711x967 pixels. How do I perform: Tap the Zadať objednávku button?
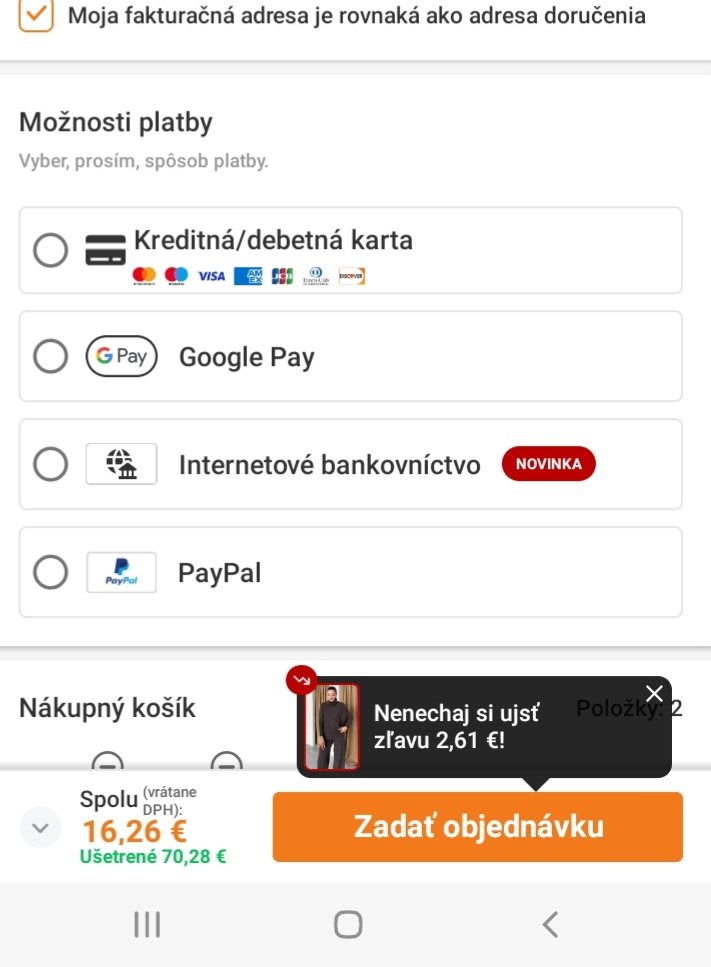[x=477, y=827]
